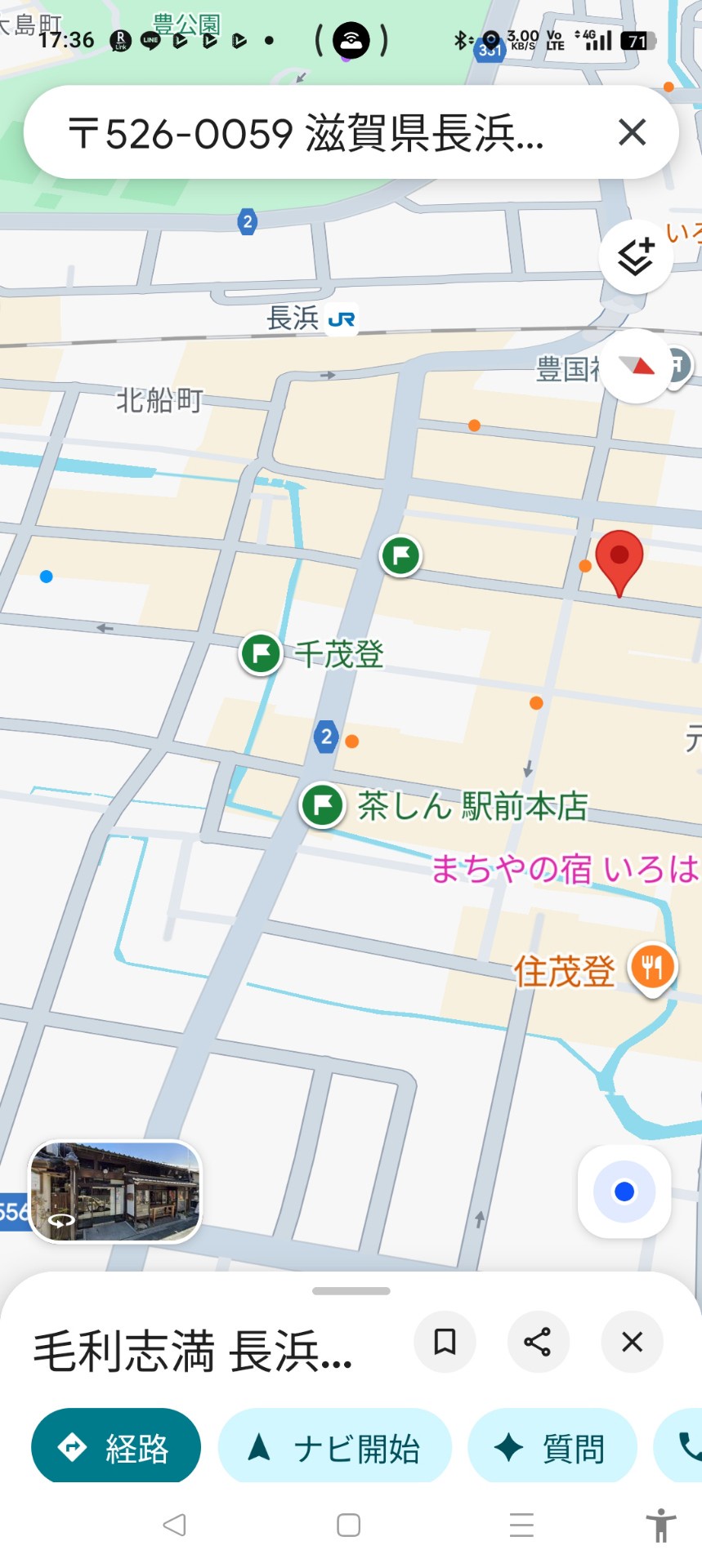This screenshot has height=1568, width=702.
Task: Share the 毛利志満 place
Action: pyautogui.click(x=538, y=1342)
